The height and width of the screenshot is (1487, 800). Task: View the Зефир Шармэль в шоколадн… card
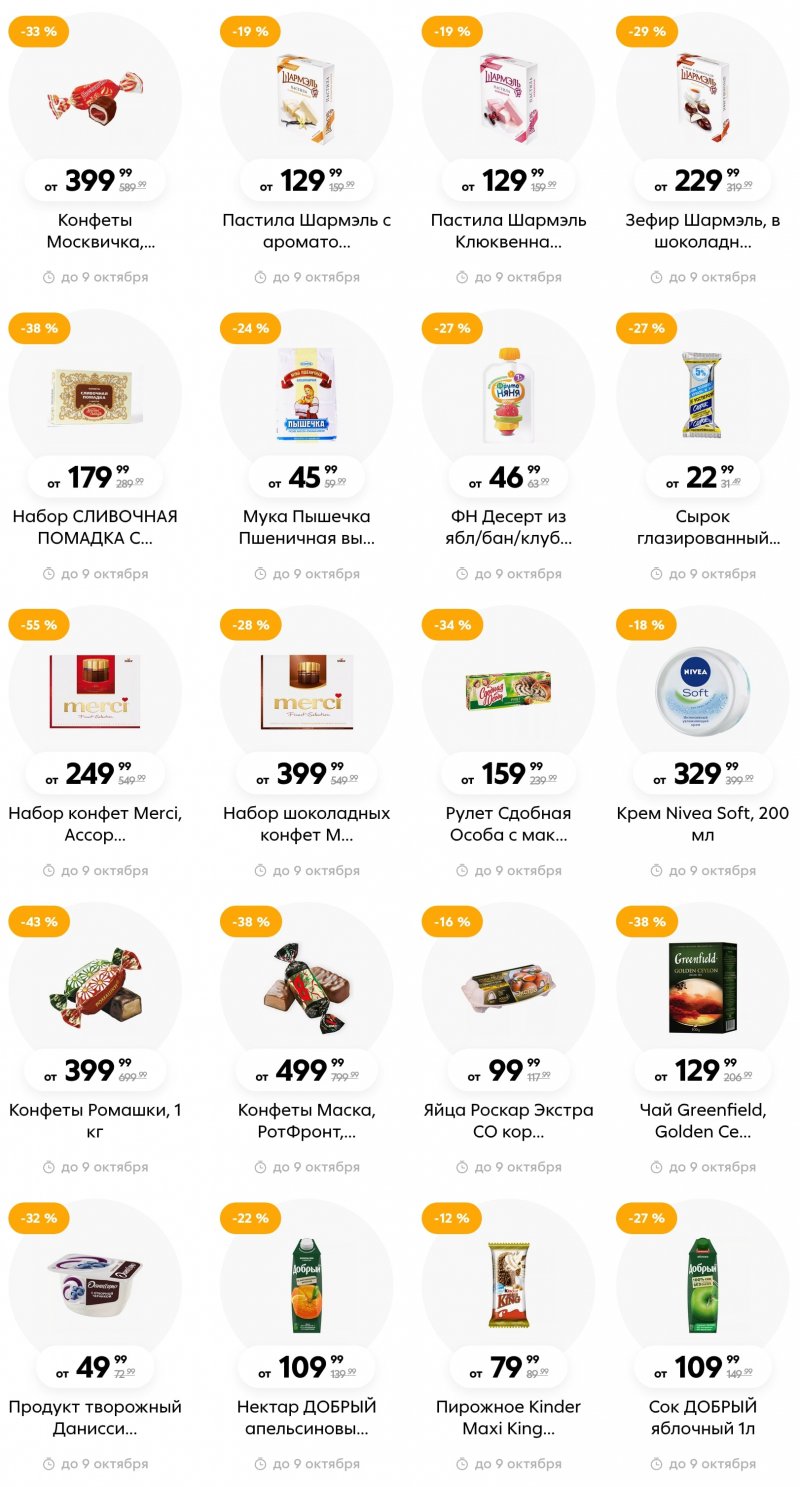tap(702, 99)
